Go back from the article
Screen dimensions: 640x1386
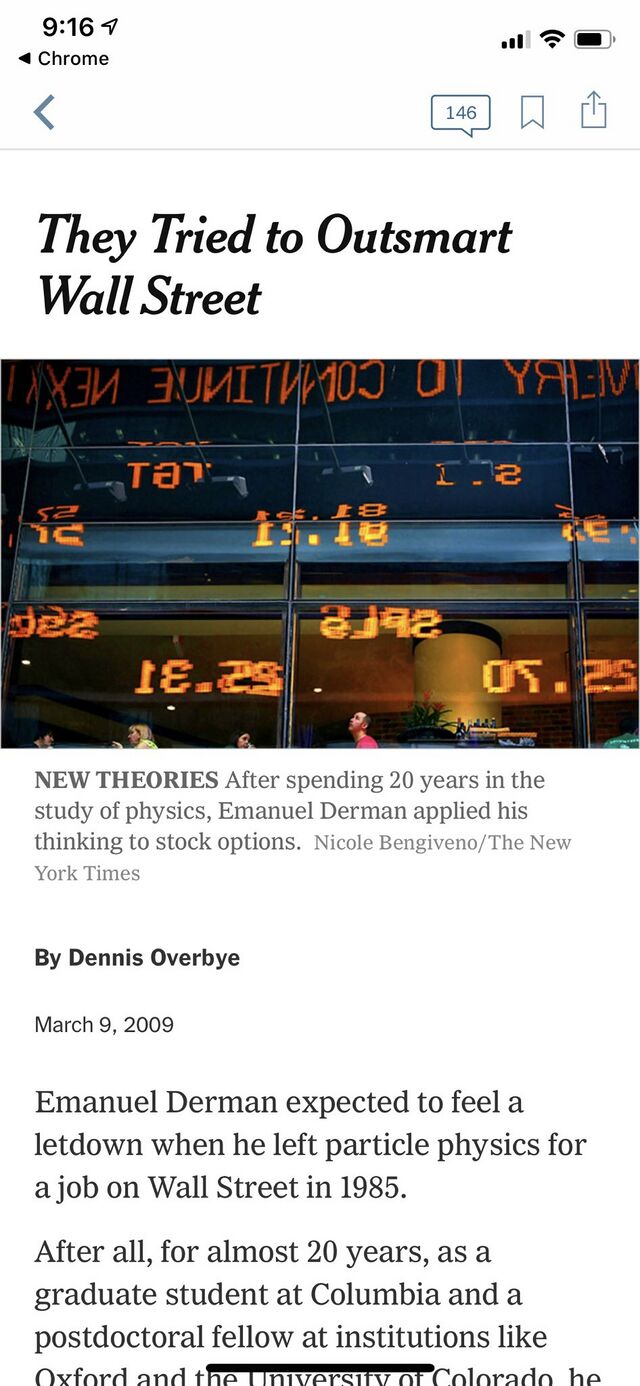pyautogui.click(x=44, y=112)
